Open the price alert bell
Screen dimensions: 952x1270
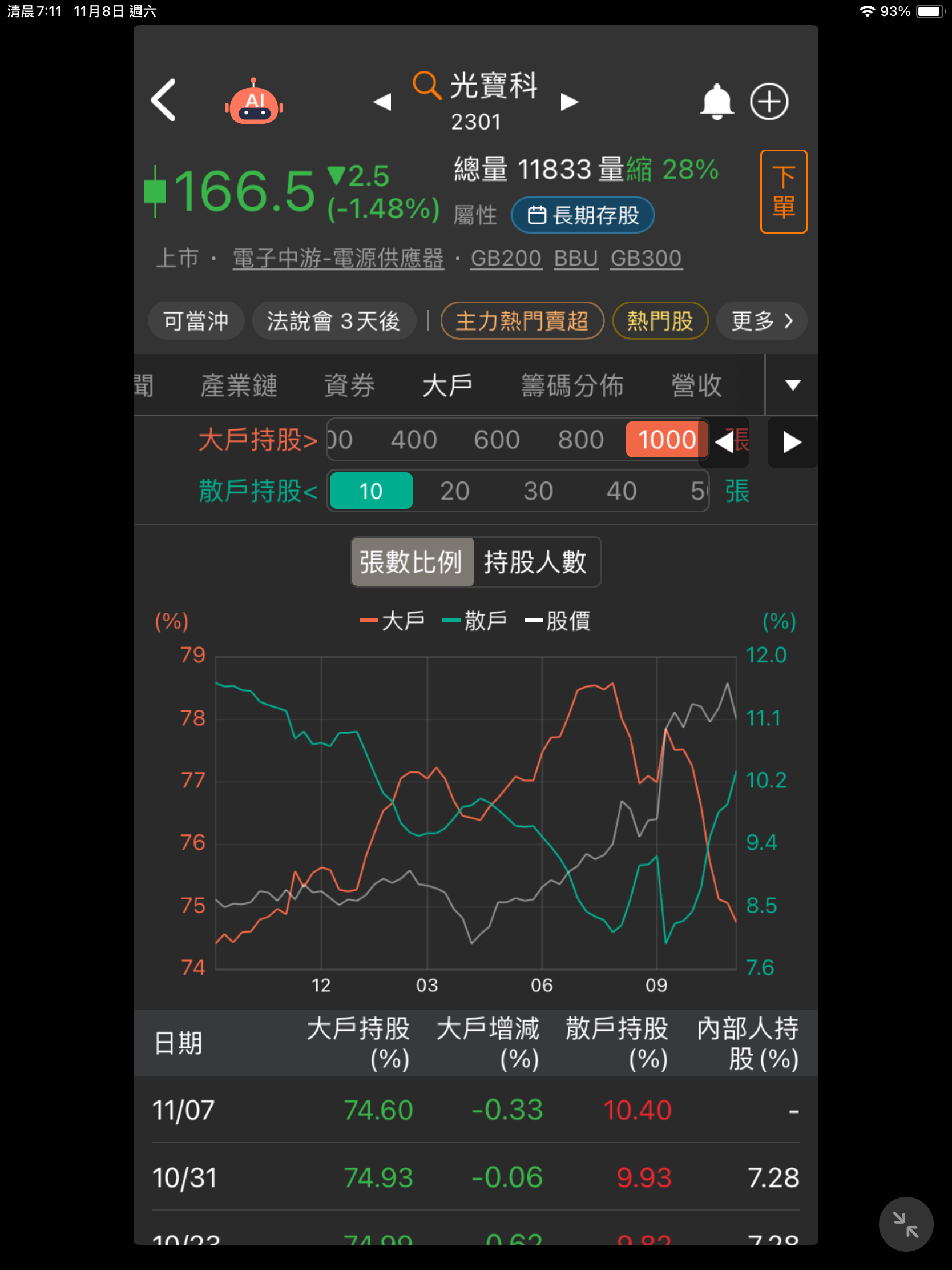717,102
